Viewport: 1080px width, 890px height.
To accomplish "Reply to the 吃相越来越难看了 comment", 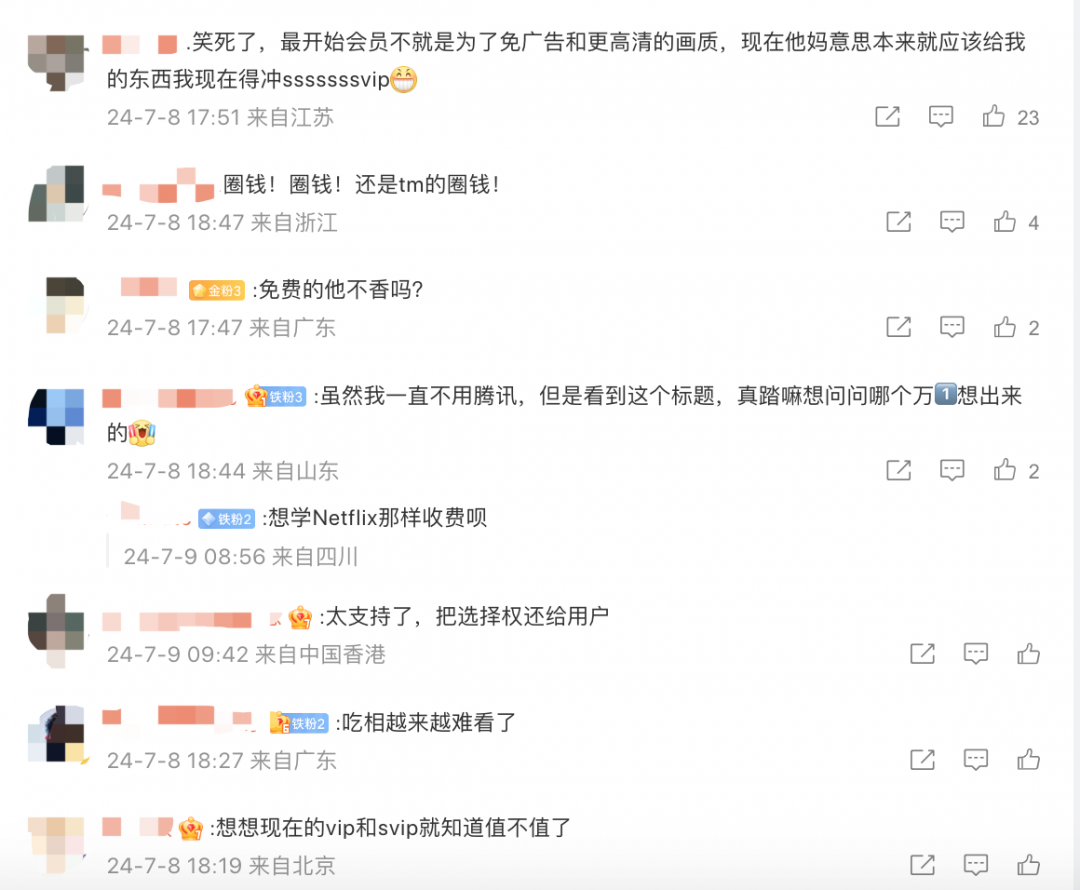I will (x=975, y=760).
